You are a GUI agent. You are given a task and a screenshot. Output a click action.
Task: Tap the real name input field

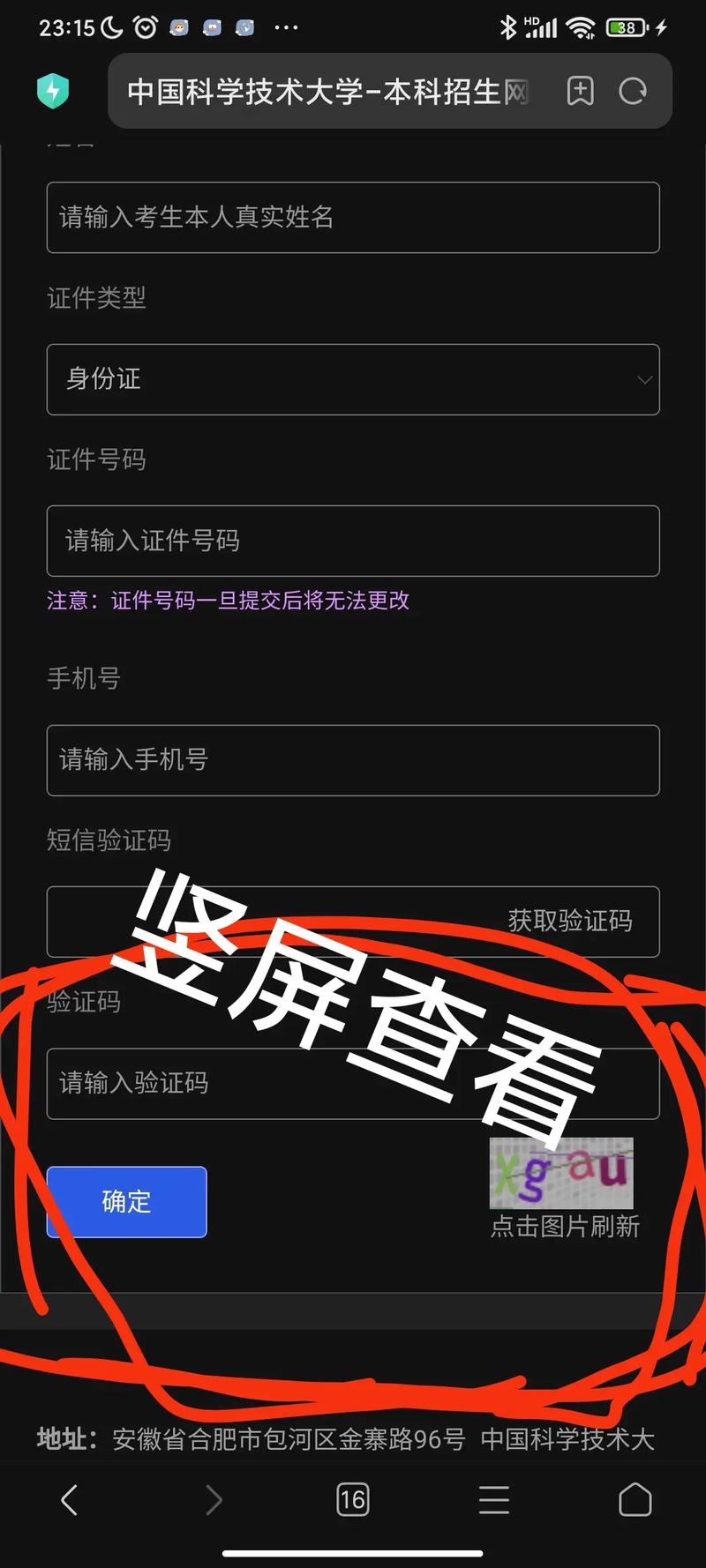click(x=353, y=218)
